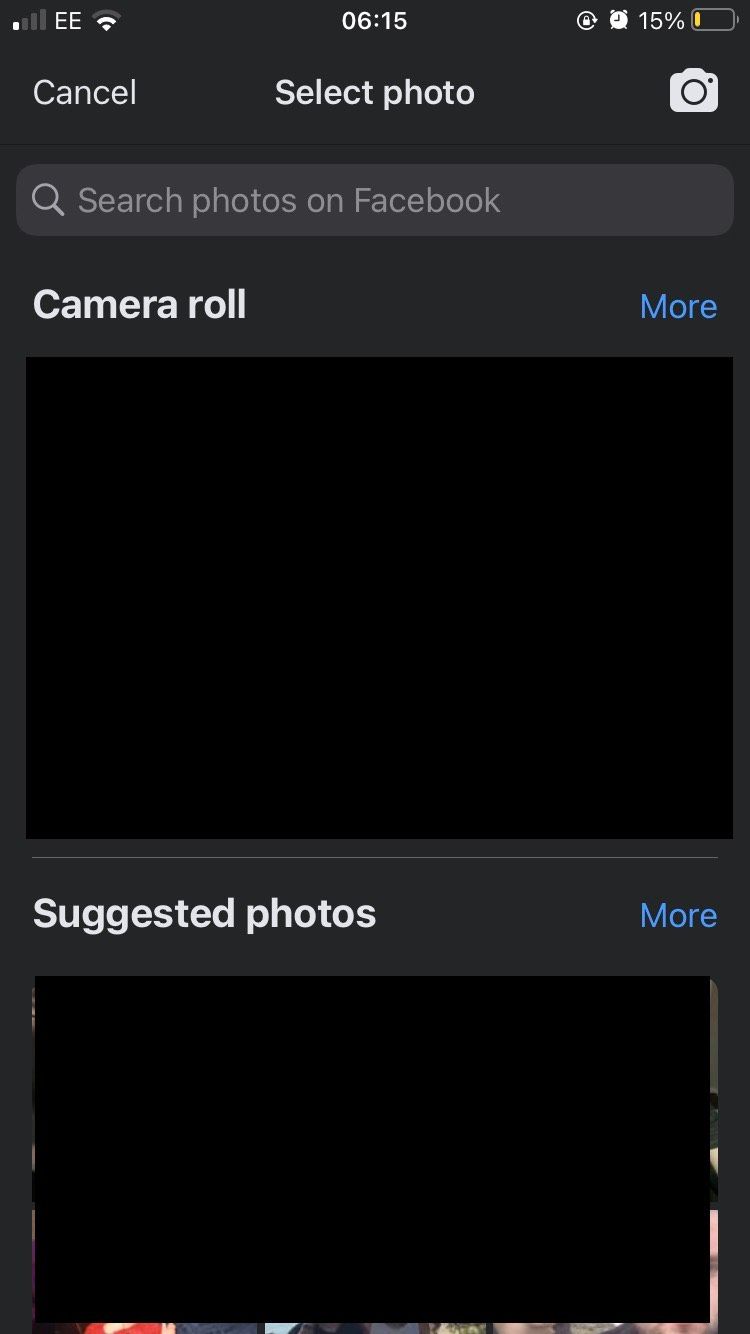The image size is (750, 1334).
Task: Tap the Search photos on Facebook field
Action: [375, 200]
